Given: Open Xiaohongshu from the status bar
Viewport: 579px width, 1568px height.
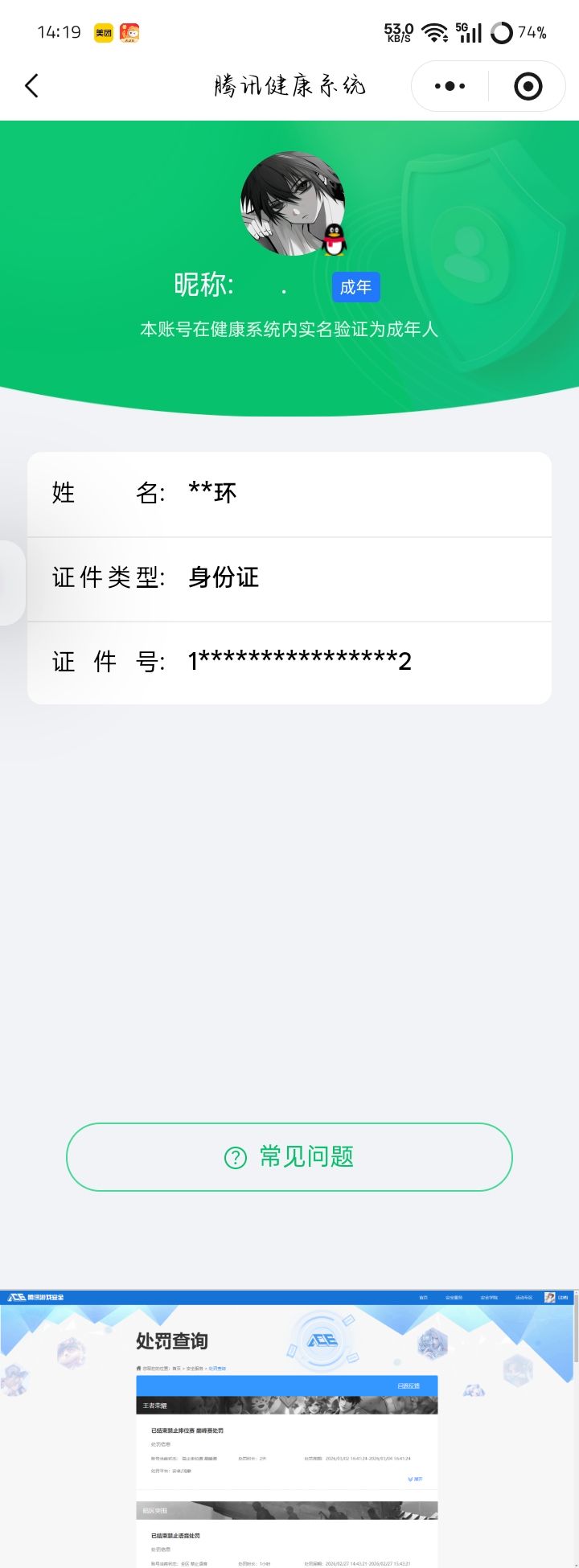Looking at the screenshot, I should (x=130, y=32).
